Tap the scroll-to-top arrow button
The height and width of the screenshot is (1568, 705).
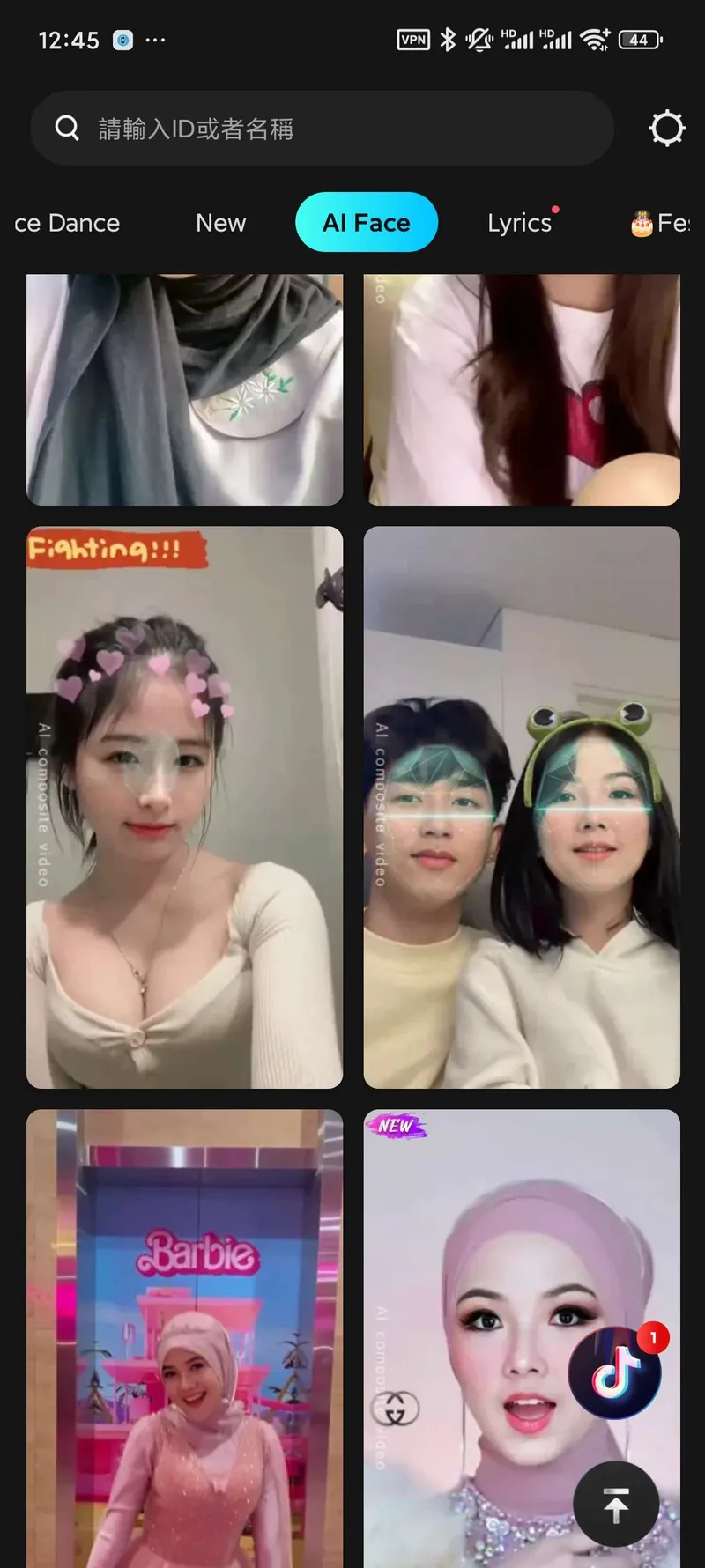coord(616,1504)
